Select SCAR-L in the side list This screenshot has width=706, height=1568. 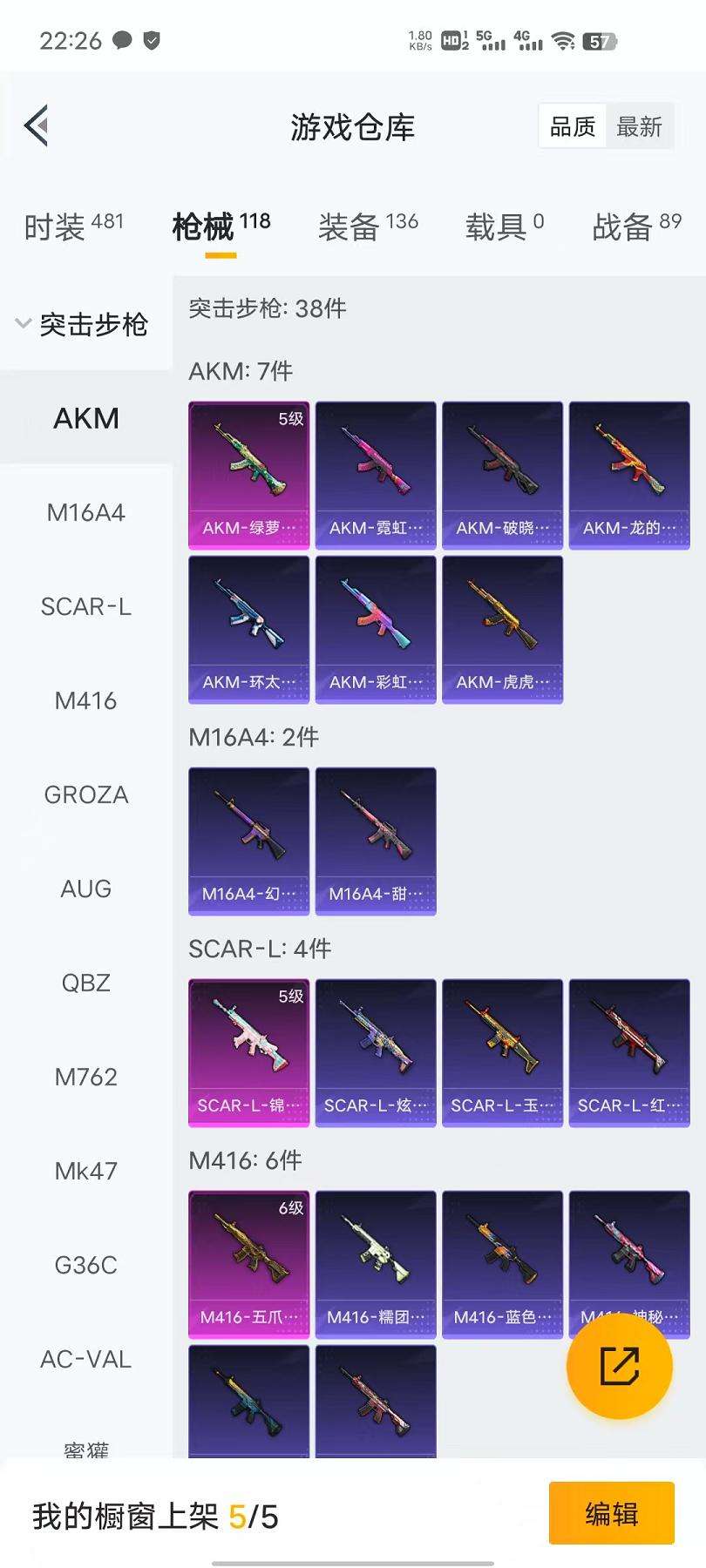click(85, 606)
